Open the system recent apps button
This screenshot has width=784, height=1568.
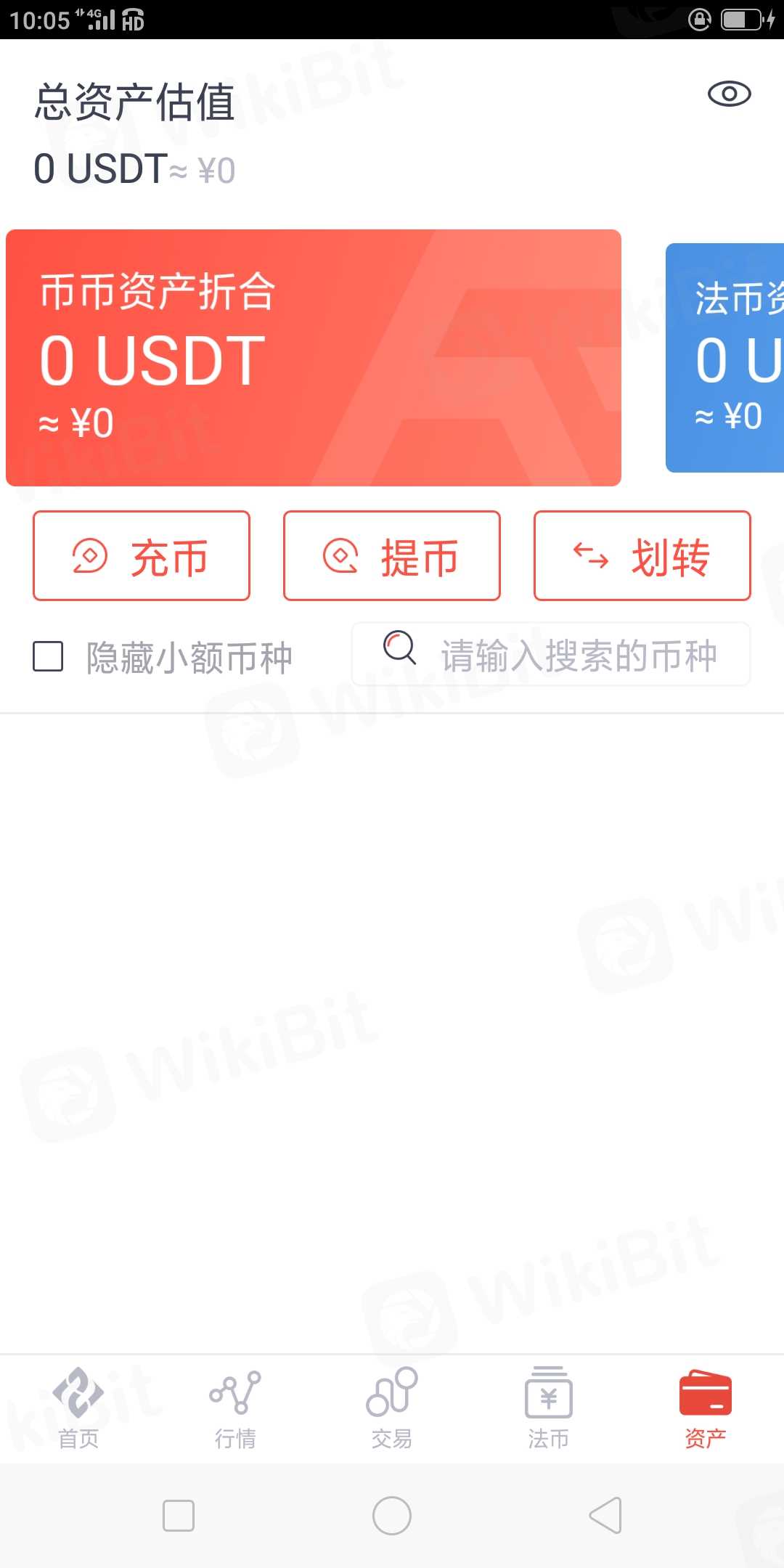[x=179, y=1516]
